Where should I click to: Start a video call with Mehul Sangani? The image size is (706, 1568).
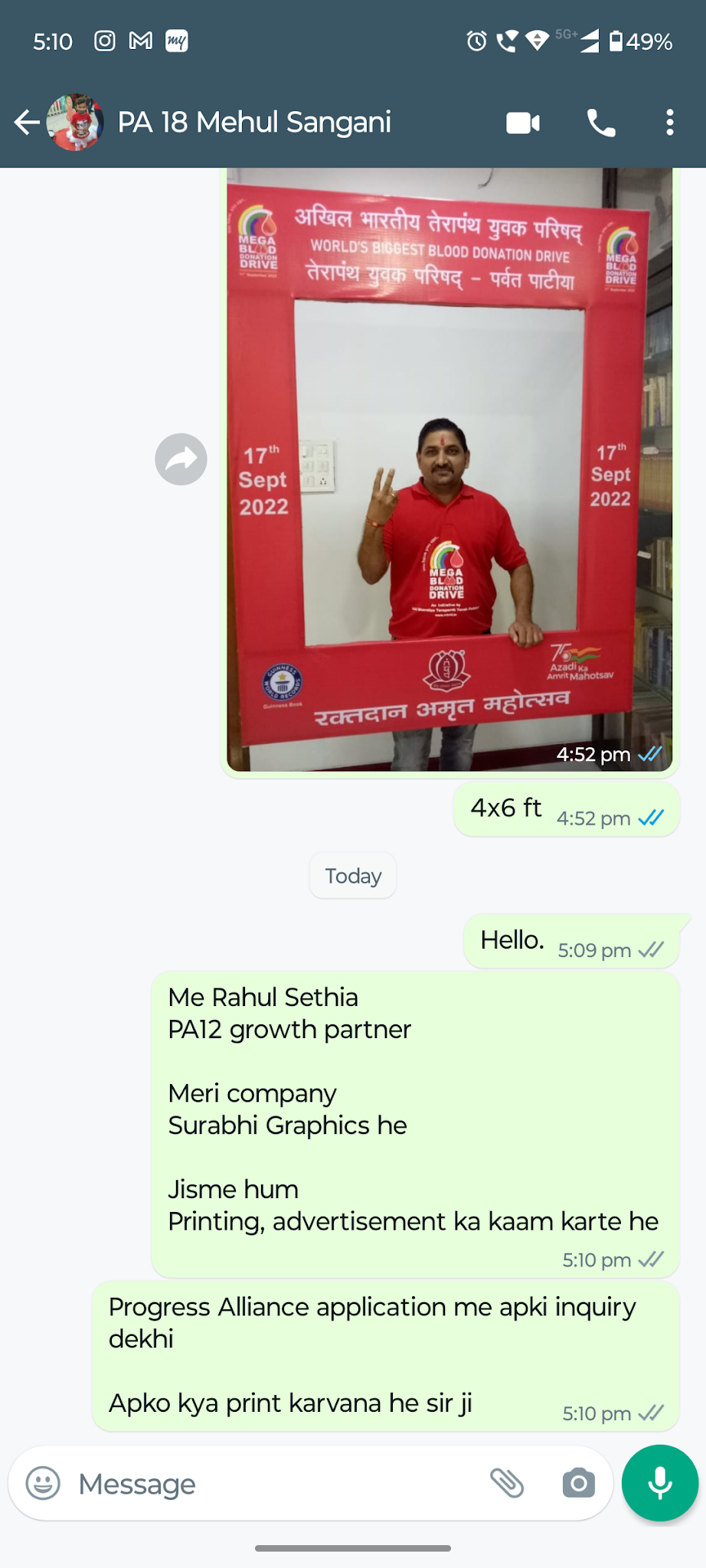(x=523, y=122)
